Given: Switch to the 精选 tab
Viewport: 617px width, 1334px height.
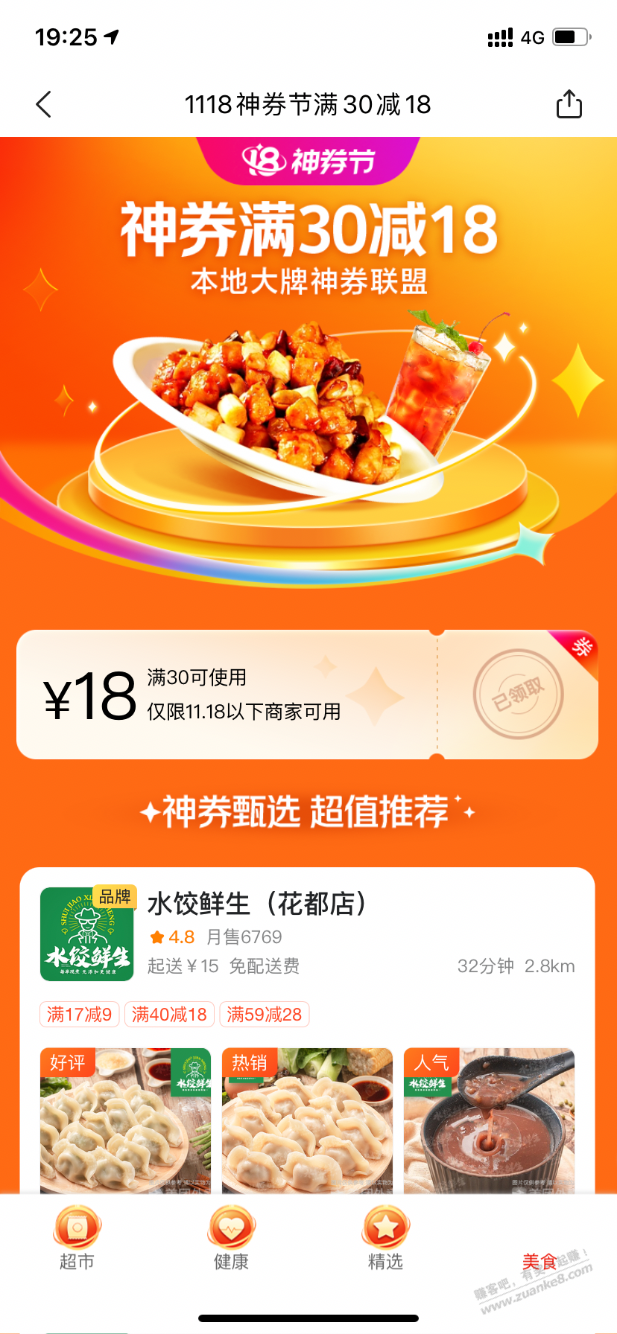Looking at the screenshot, I should click(385, 1239).
